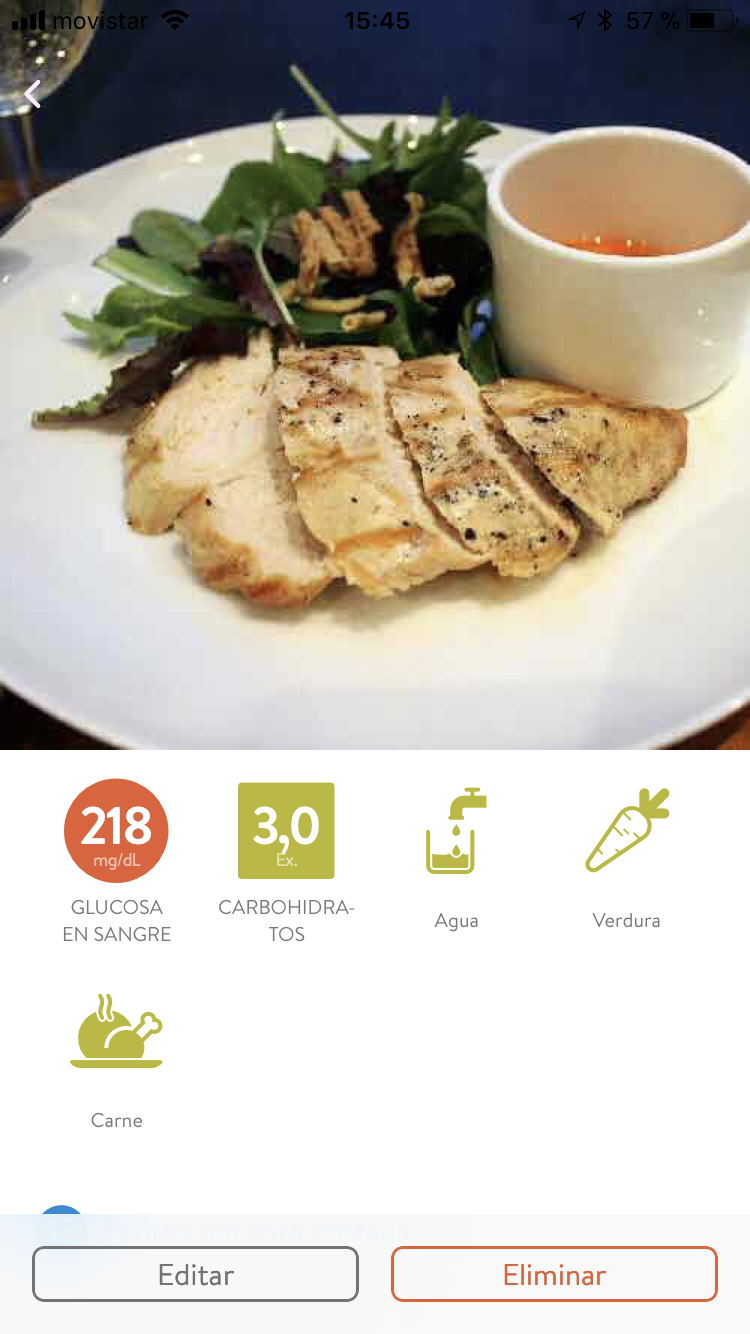Viewport: 750px width, 1334px height.
Task: Tap Editar to modify this entry
Action: (196, 1275)
